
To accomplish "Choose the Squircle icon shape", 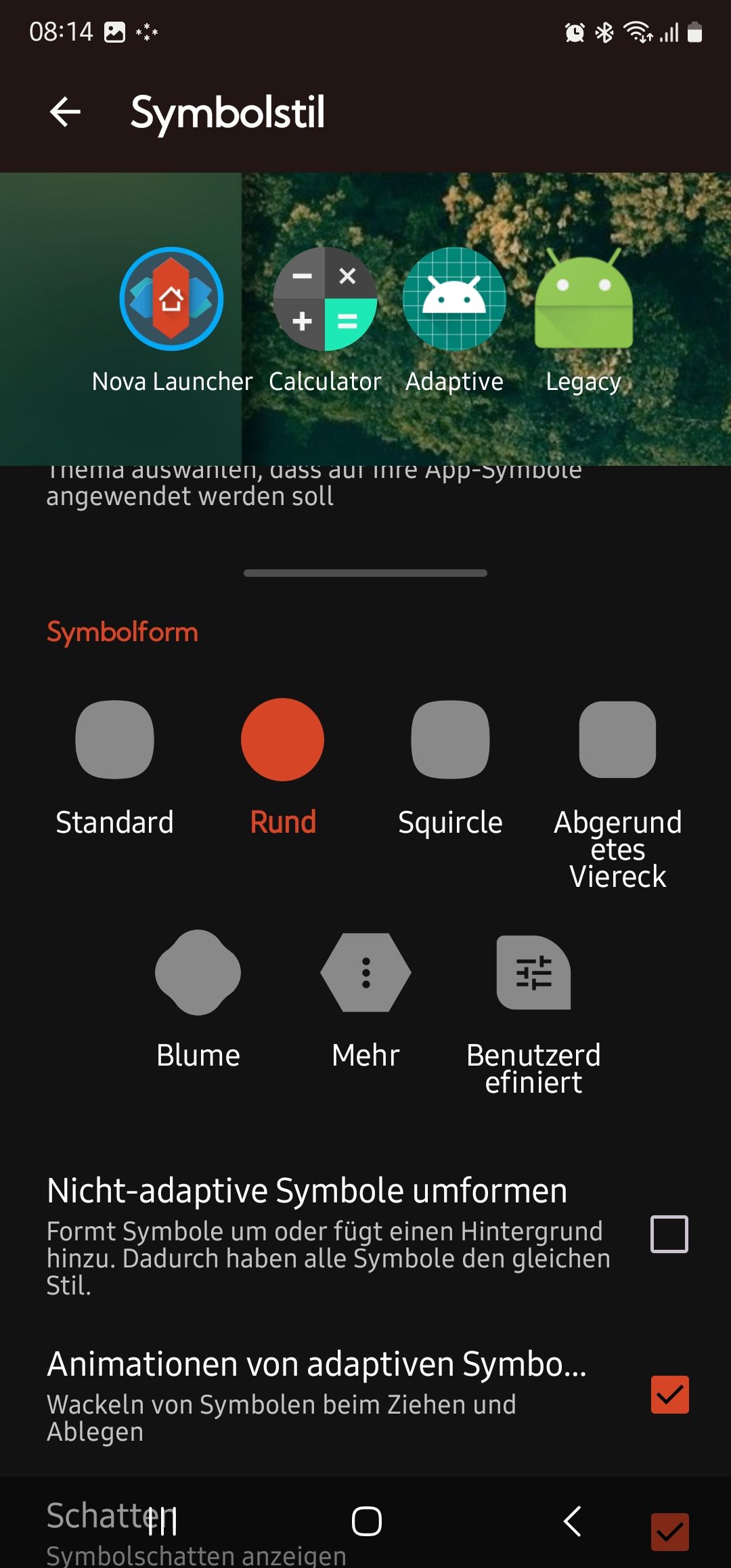I will click(449, 740).
